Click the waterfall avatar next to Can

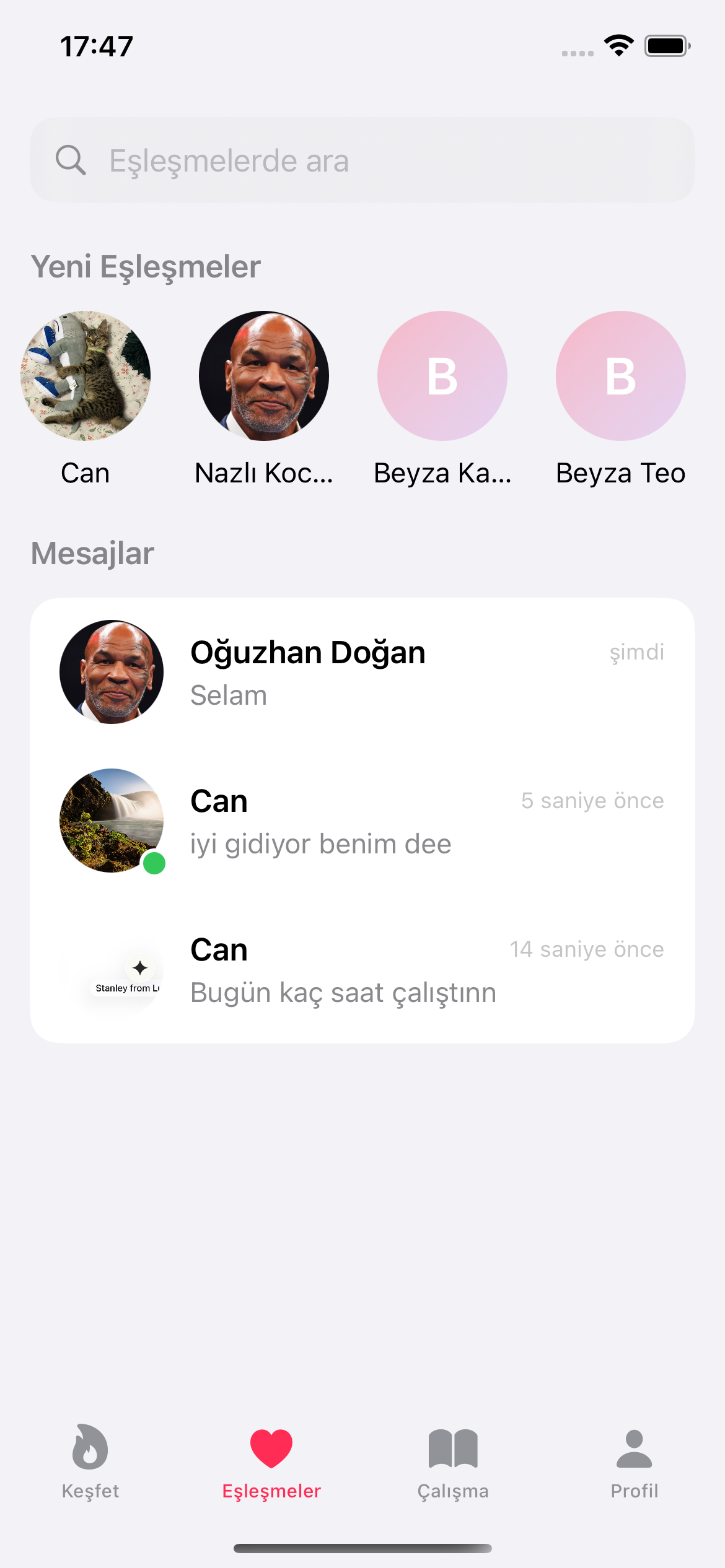click(112, 821)
